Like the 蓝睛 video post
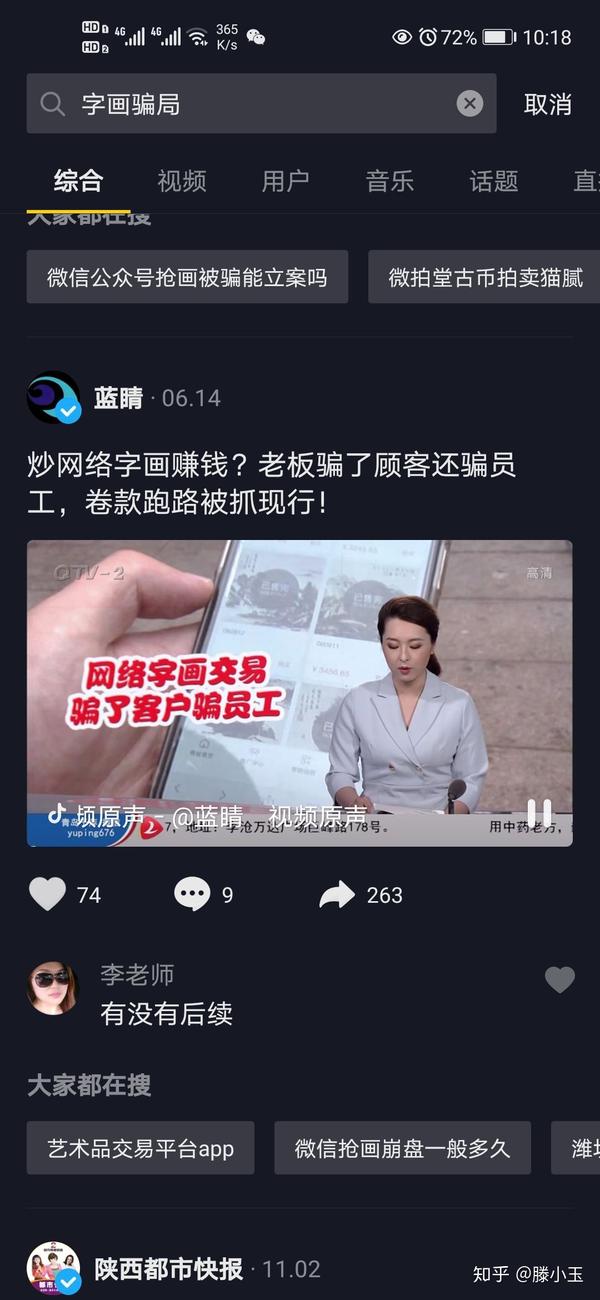This screenshot has height=1300, width=600. coord(47,894)
